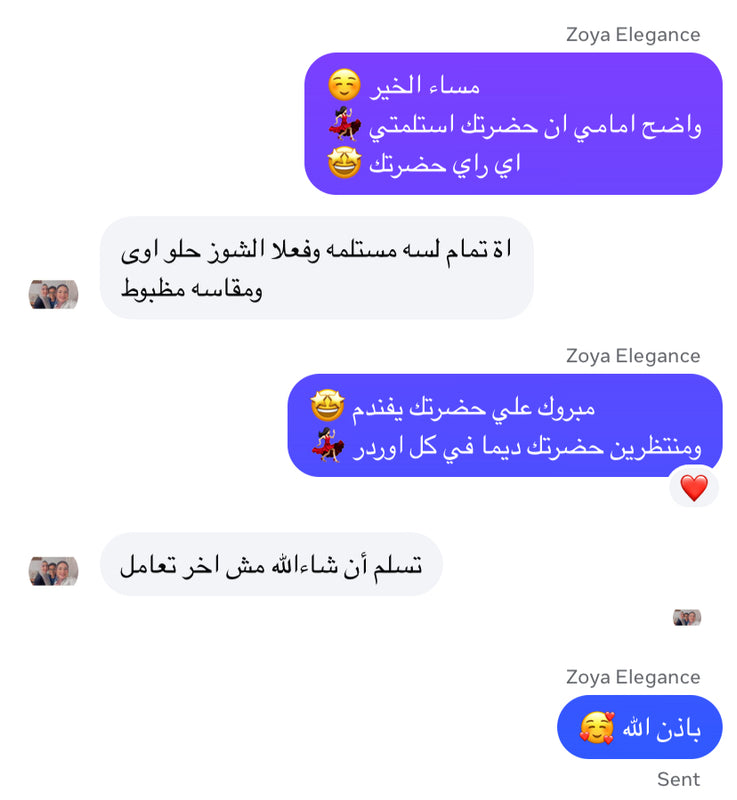The width and height of the screenshot is (737, 800).
Task: Open sender's profile photo beside the الشوز حلو message
Action: (x=53, y=295)
